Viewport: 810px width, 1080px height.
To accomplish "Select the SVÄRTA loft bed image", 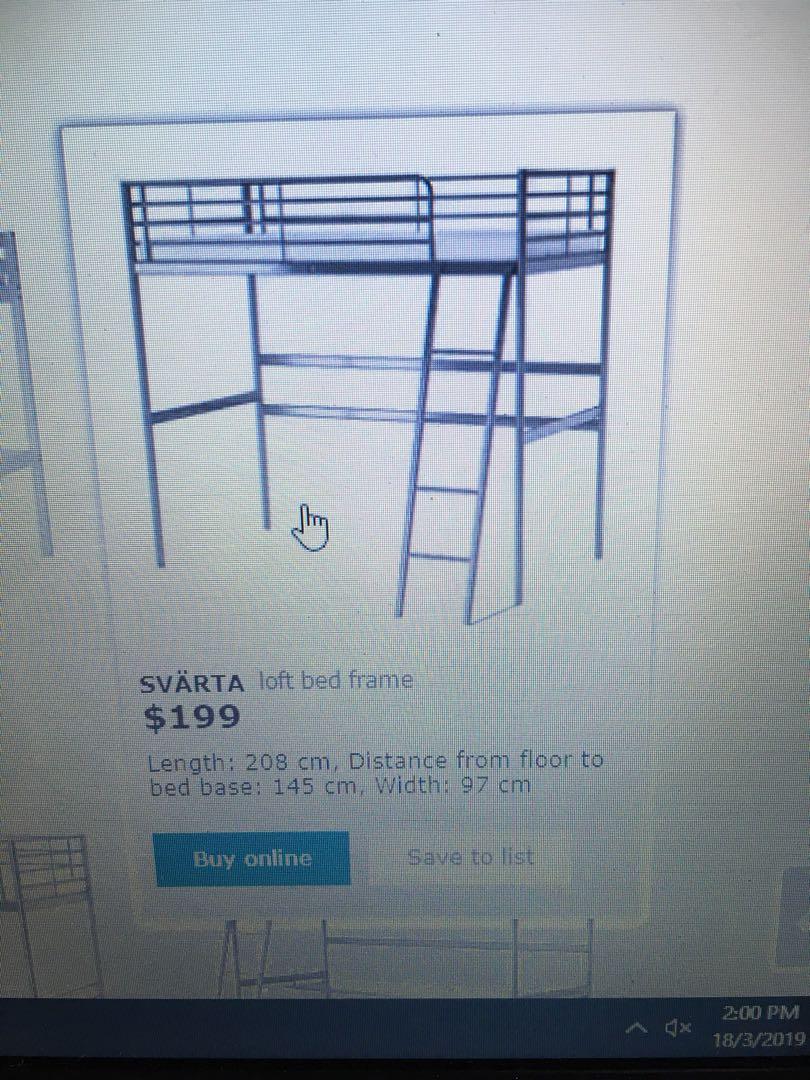I will 370,390.
